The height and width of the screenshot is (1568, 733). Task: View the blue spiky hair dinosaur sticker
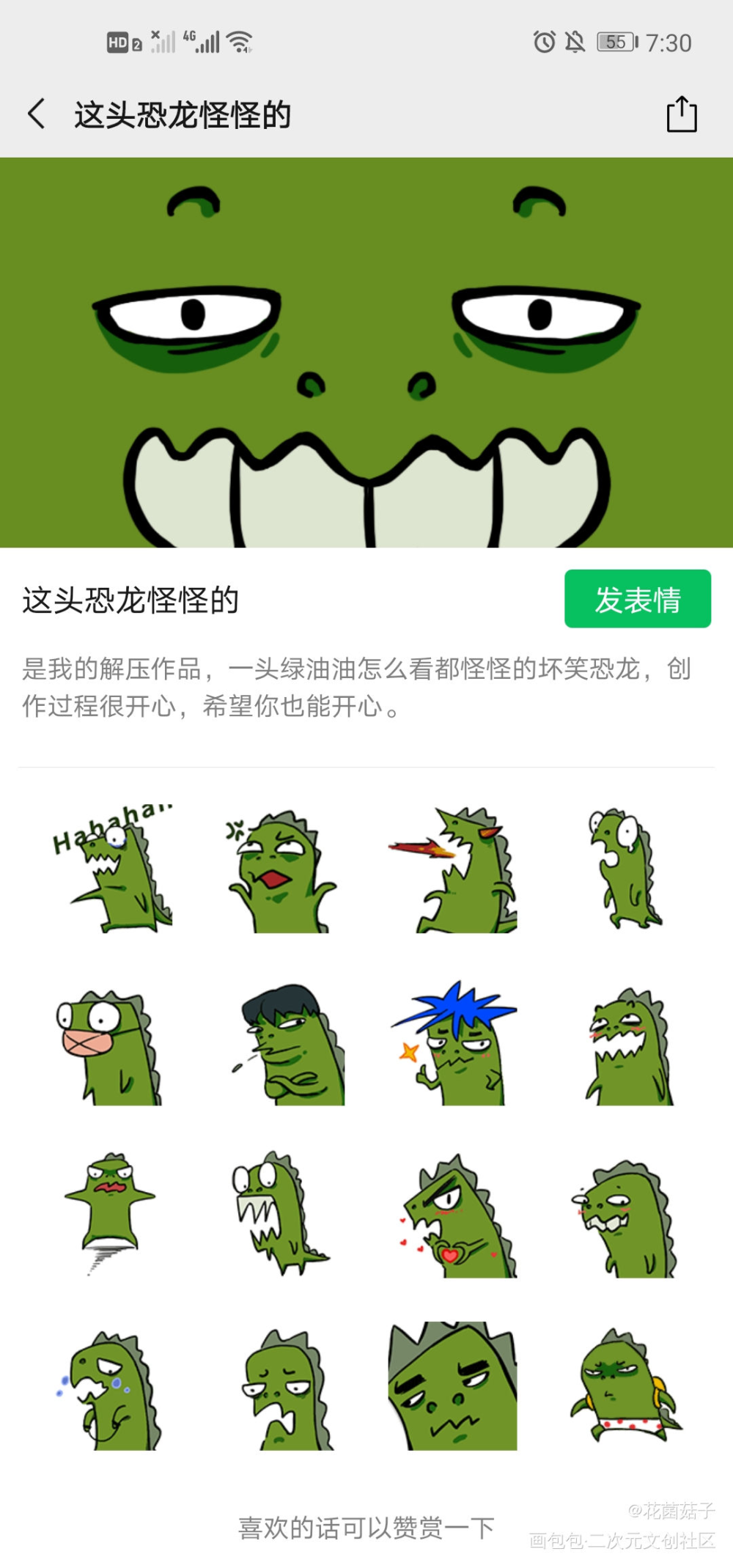[453, 1044]
